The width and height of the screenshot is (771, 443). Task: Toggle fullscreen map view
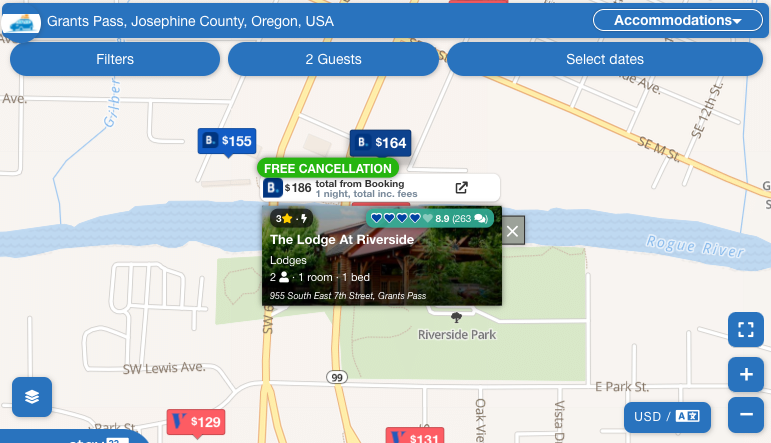tap(745, 329)
